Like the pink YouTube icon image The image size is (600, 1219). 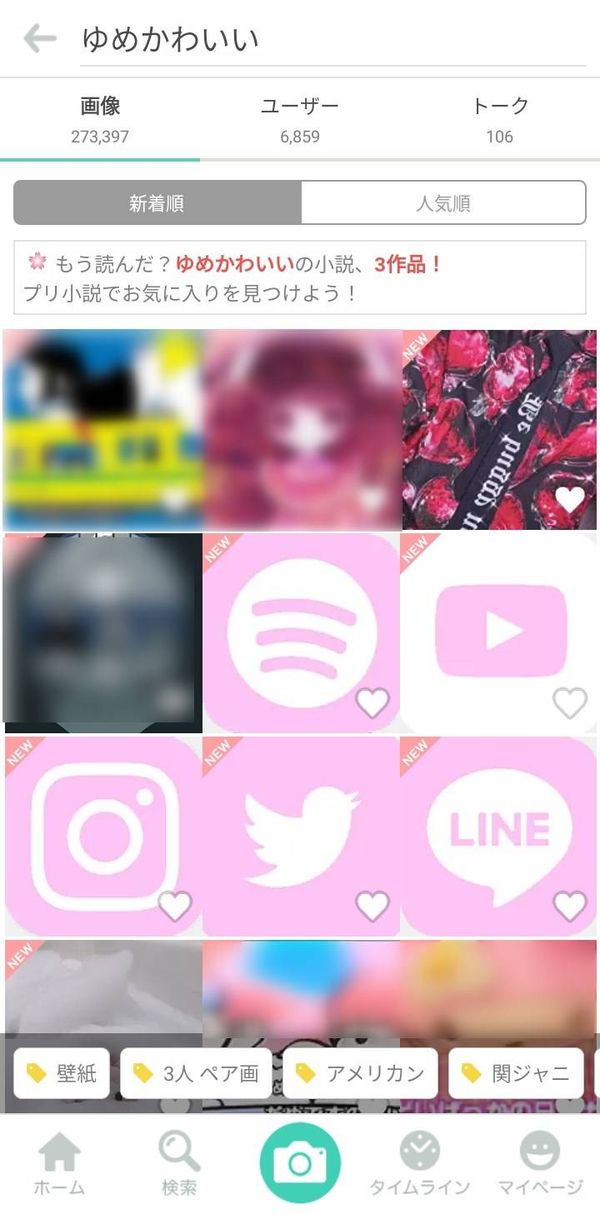coord(570,703)
